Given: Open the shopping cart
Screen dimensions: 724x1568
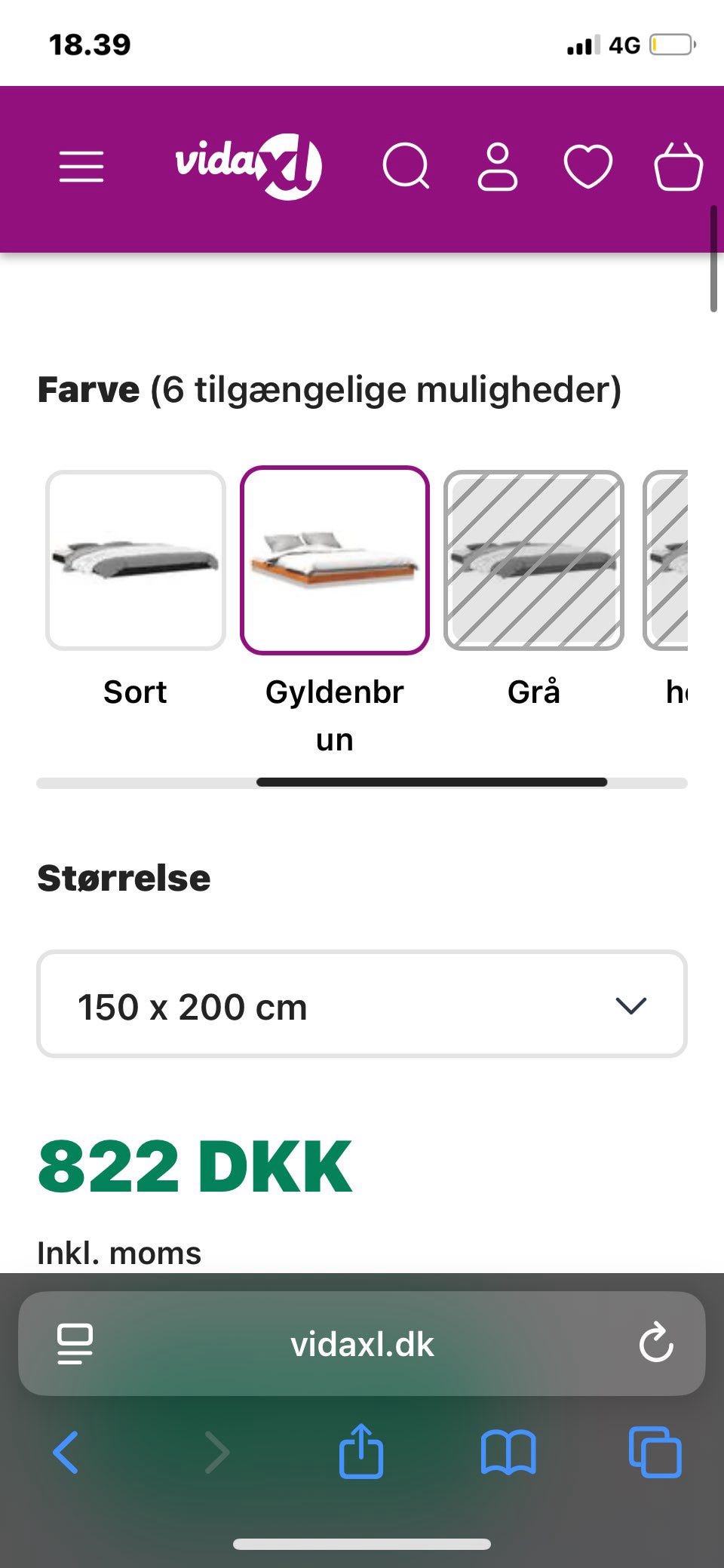Looking at the screenshot, I should (x=678, y=167).
